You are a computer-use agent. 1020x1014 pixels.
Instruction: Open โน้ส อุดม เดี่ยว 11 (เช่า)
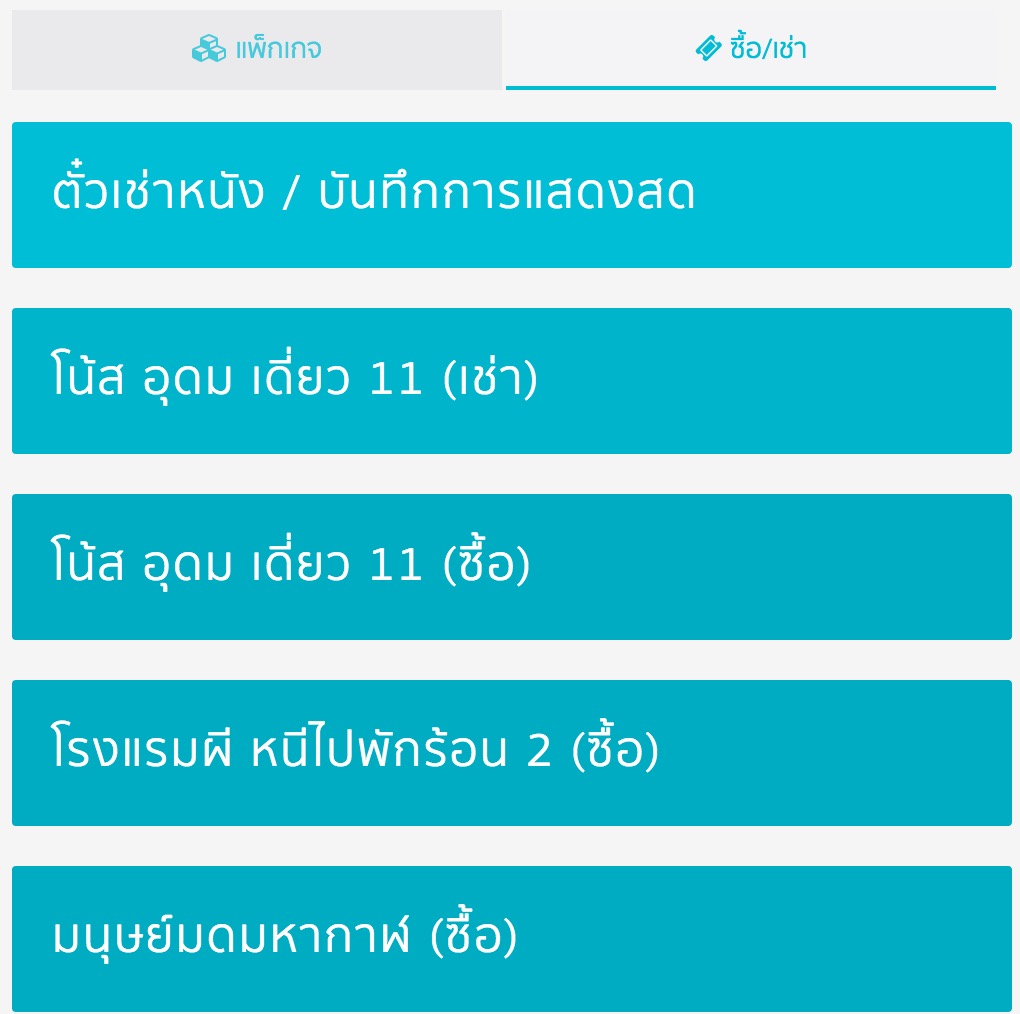coord(511,381)
